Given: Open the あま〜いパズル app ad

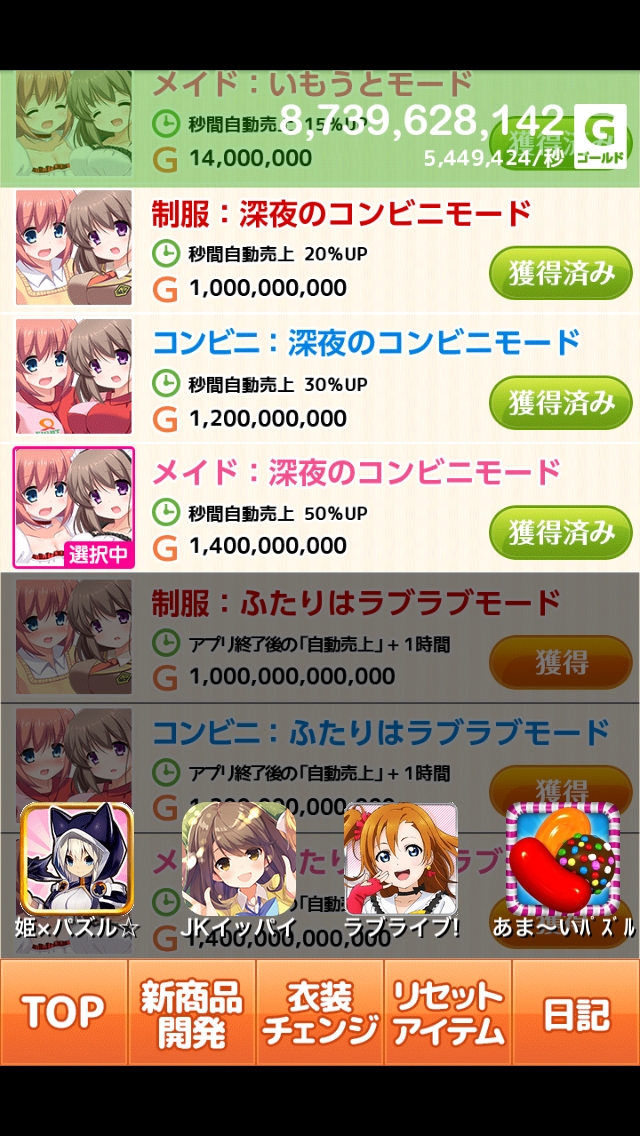Looking at the screenshot, I should click(562, 862).
